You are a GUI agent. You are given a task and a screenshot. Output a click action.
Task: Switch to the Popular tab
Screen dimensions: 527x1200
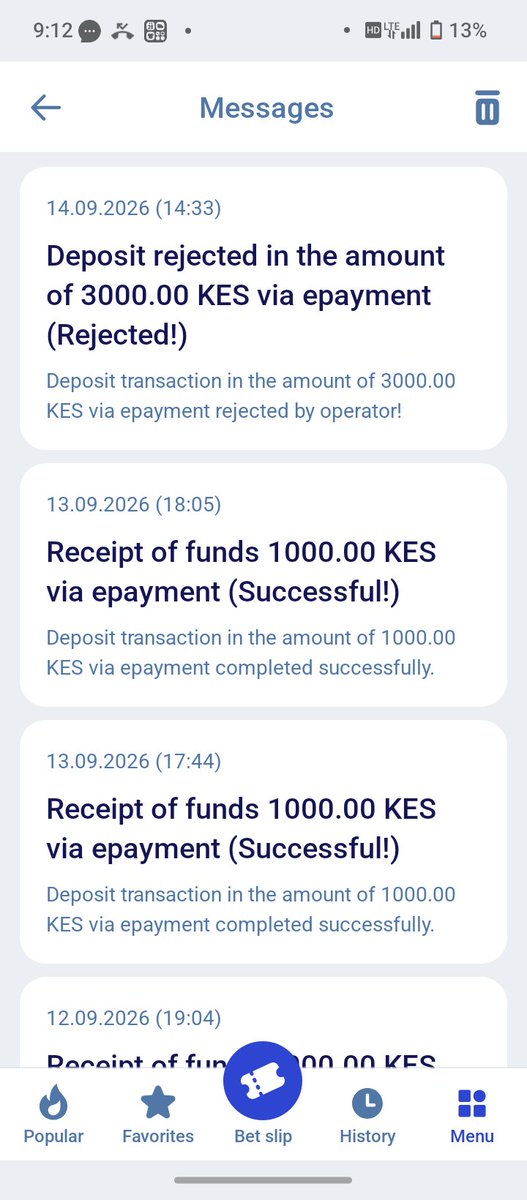(54, 1116)
